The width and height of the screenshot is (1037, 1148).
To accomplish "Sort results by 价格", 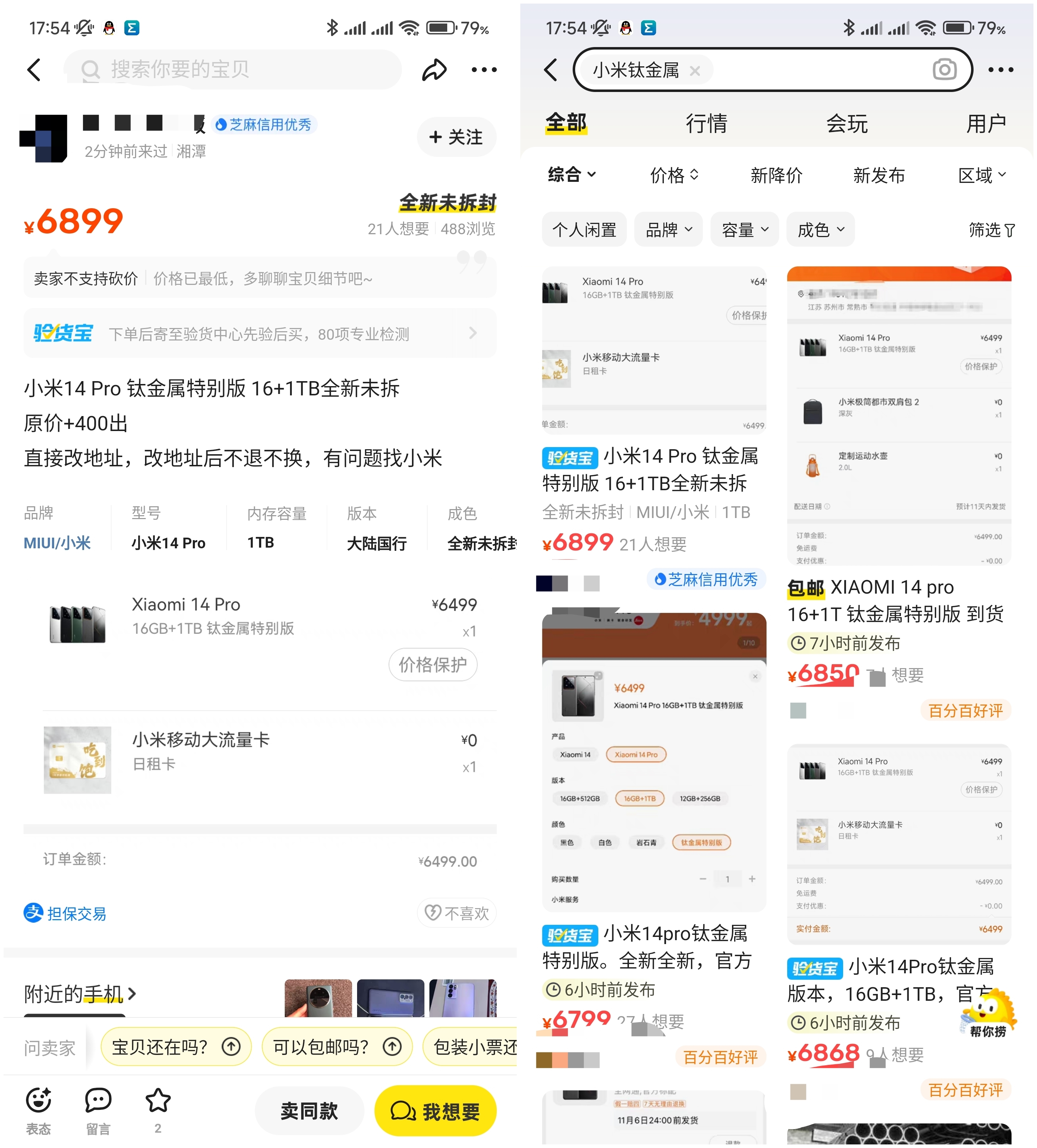I will (x=674, y=175).
